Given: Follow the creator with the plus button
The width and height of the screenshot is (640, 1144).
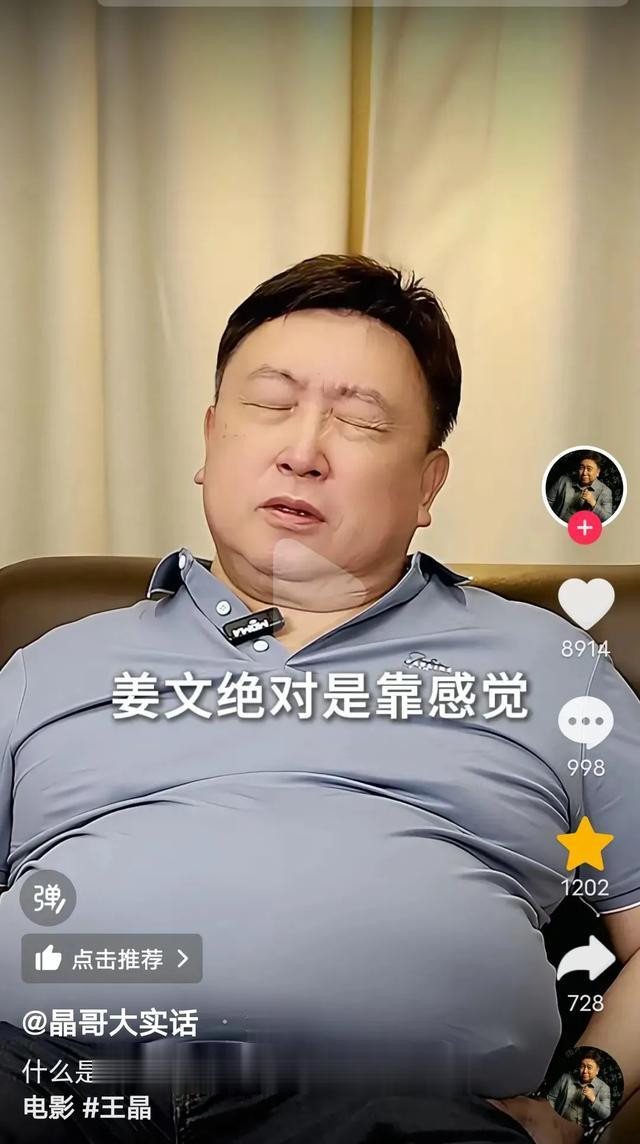Looking at the screenshot, I should coord(585,527).
